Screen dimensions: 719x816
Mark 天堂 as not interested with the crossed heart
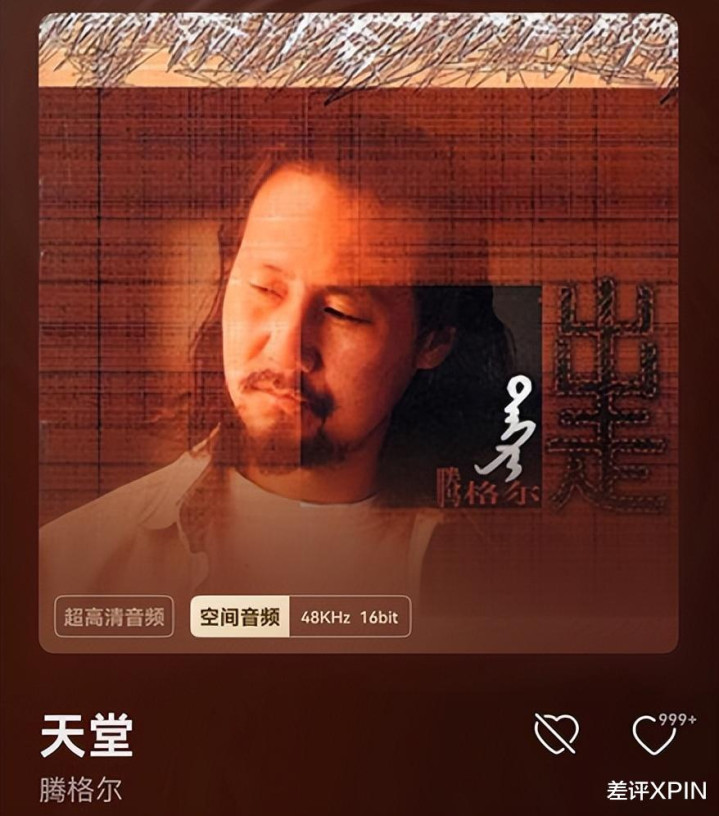[557, 736]
